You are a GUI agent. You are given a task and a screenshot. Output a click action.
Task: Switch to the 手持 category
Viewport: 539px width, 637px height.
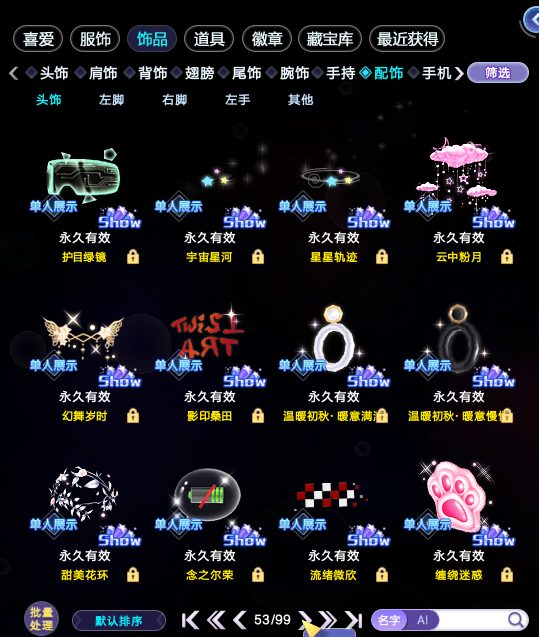(x=340, y=73)
